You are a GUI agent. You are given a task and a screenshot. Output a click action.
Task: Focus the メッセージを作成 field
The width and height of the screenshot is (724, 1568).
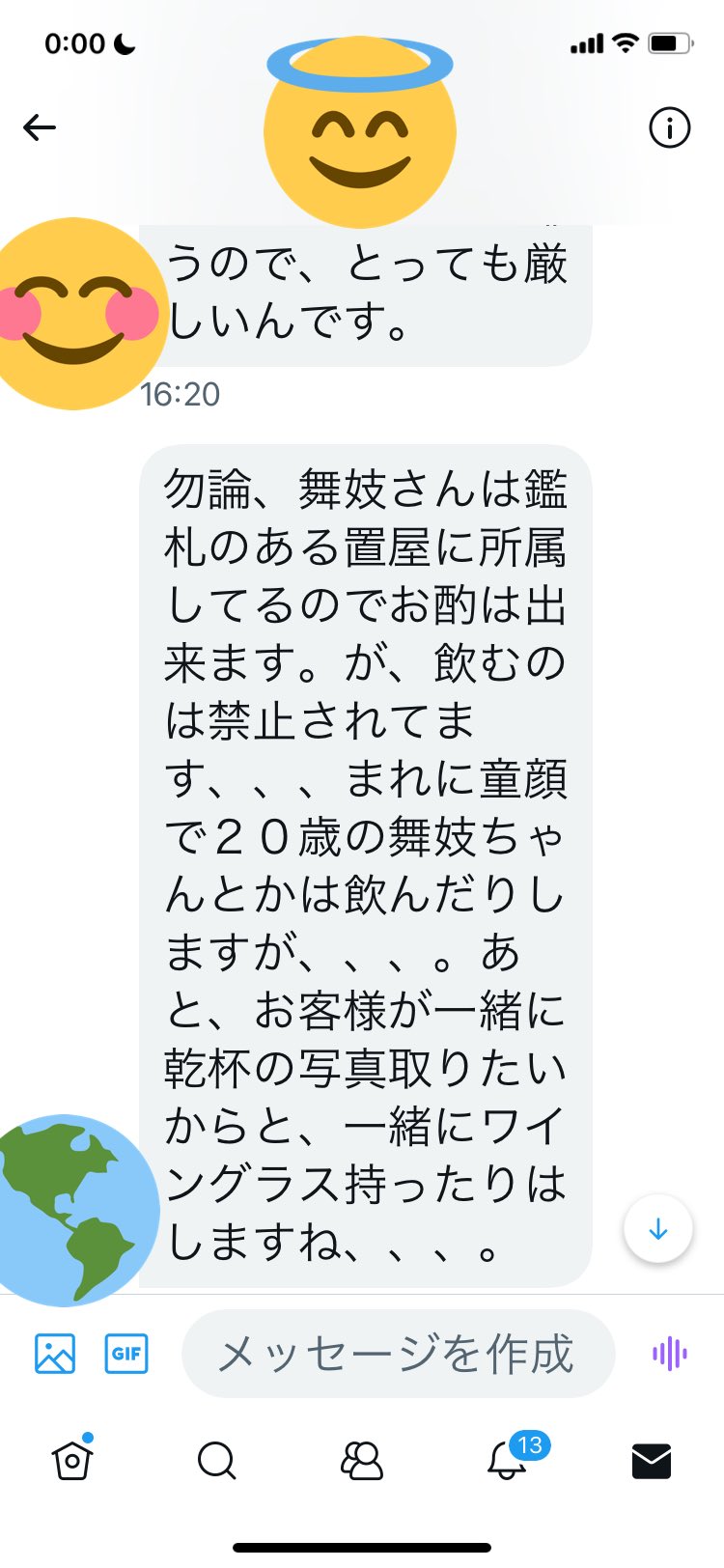pyautogui.click(x=398, y=1354)
